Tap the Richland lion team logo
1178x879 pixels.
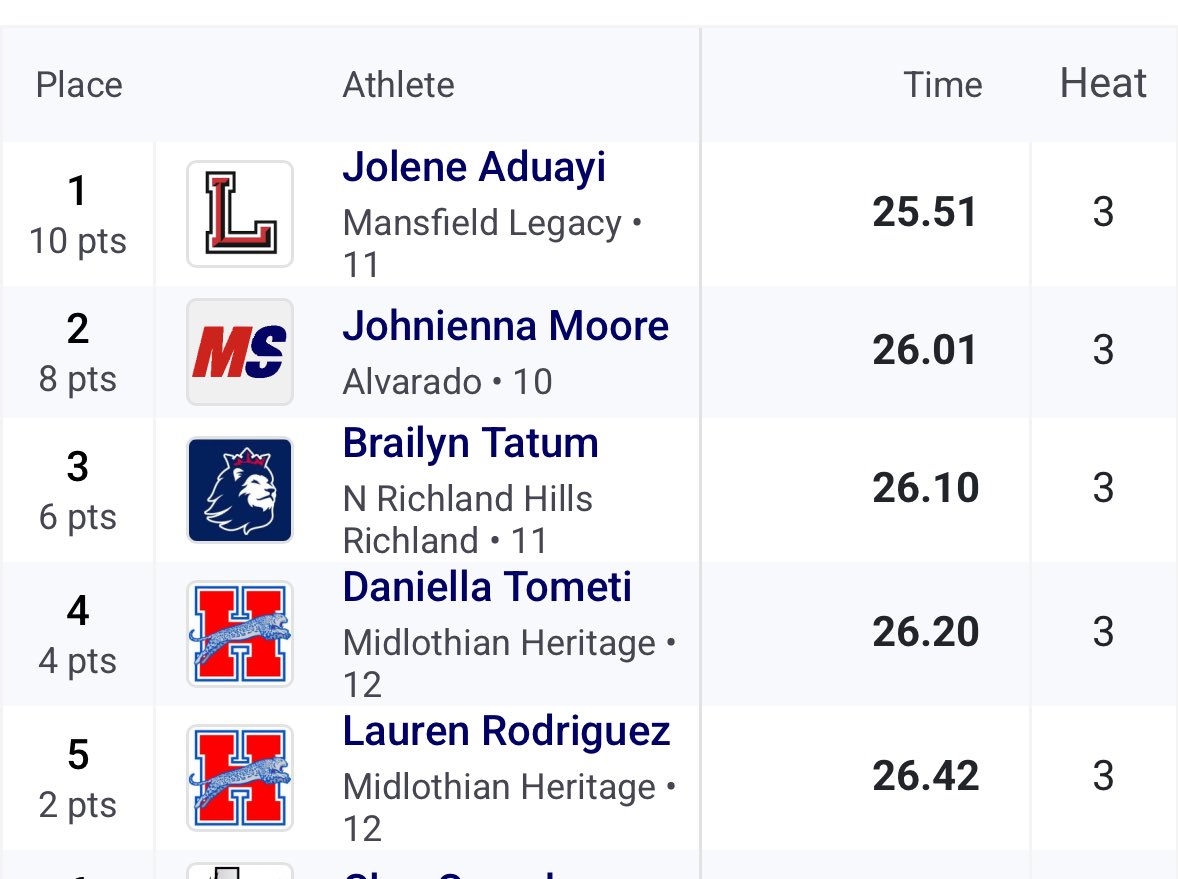240,489
